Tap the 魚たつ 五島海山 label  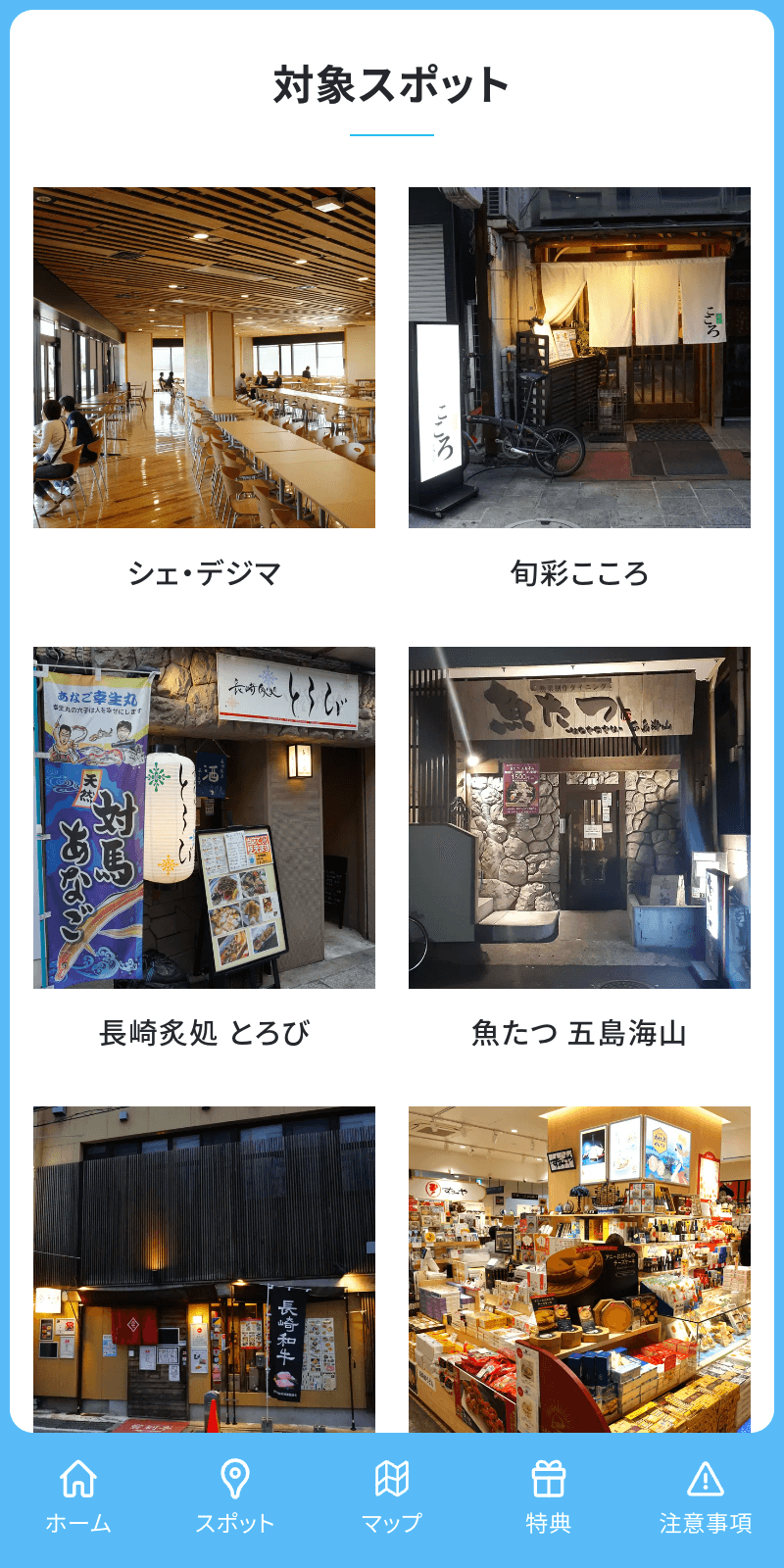click(x=580, y=1031)
